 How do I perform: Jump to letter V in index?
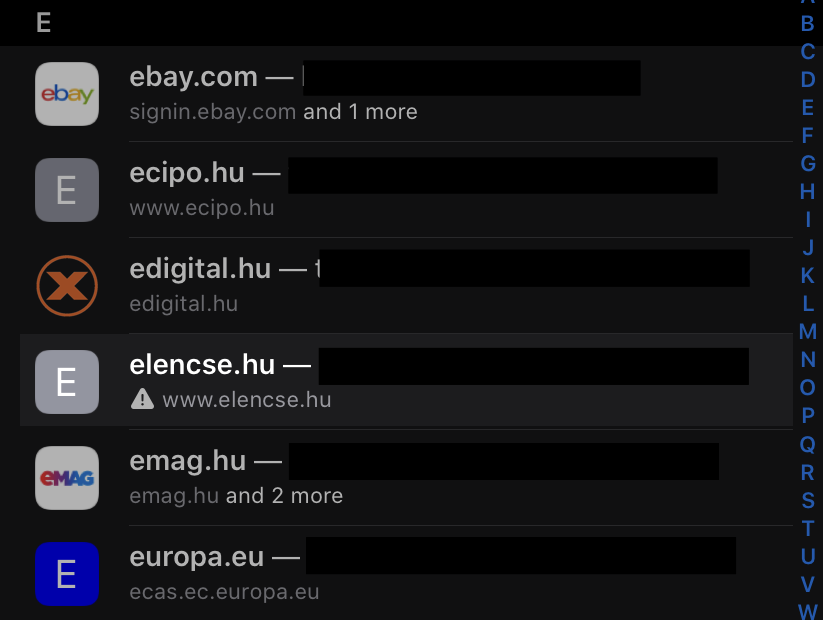(x=808, y=584)
